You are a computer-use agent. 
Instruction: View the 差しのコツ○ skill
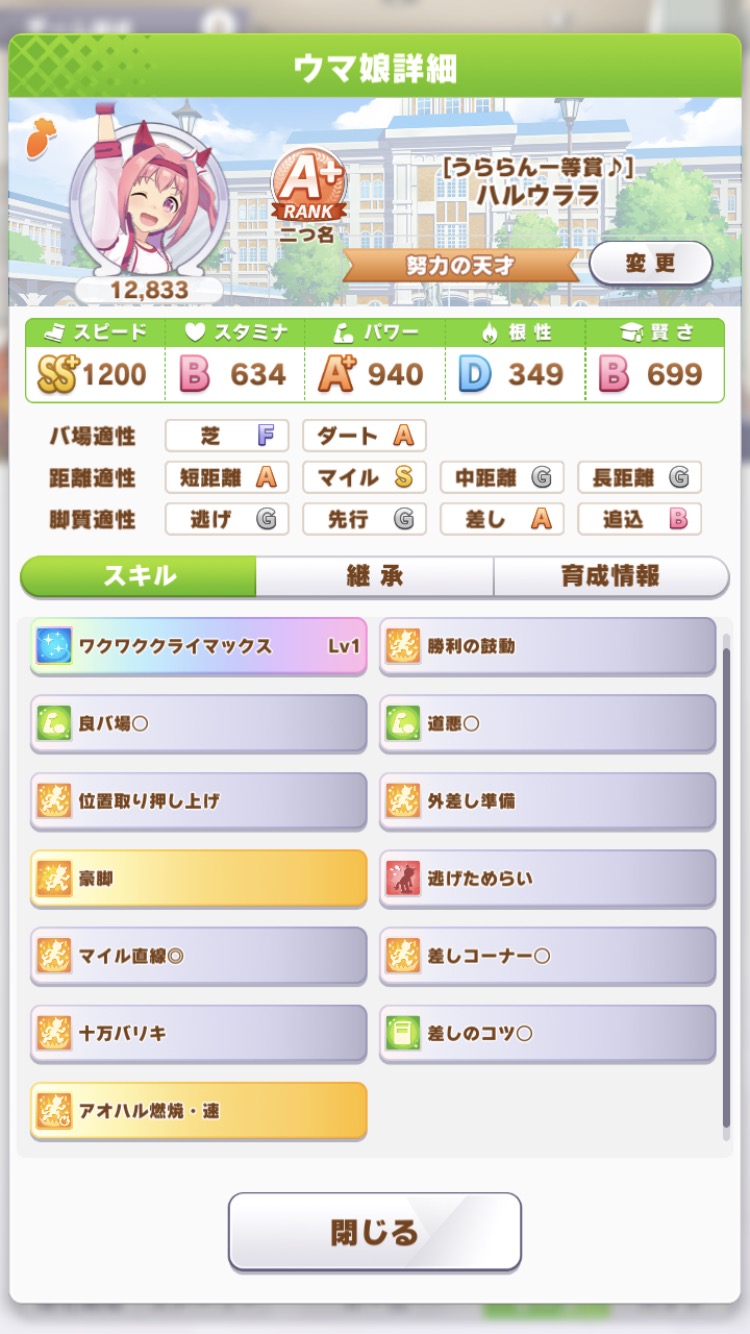547,1033
